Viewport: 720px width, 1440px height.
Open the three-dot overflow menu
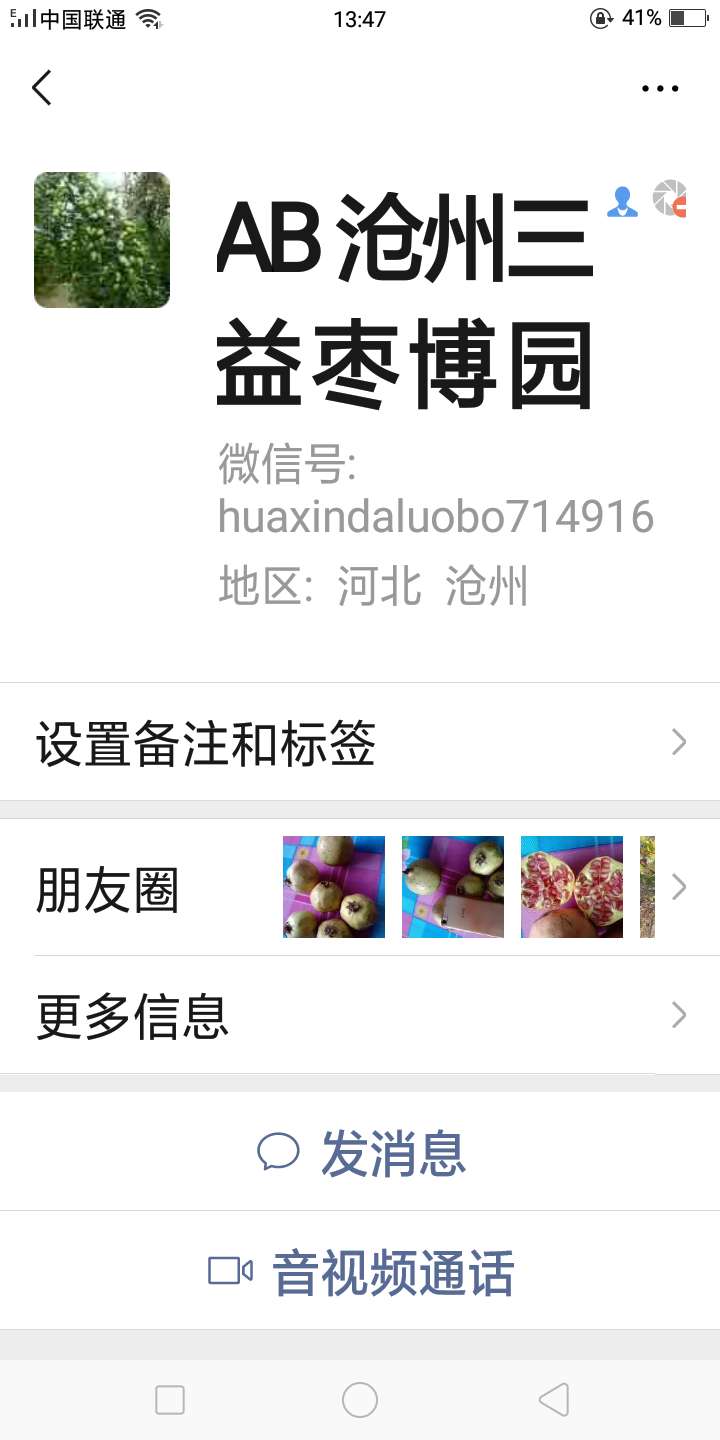(660, 88)
